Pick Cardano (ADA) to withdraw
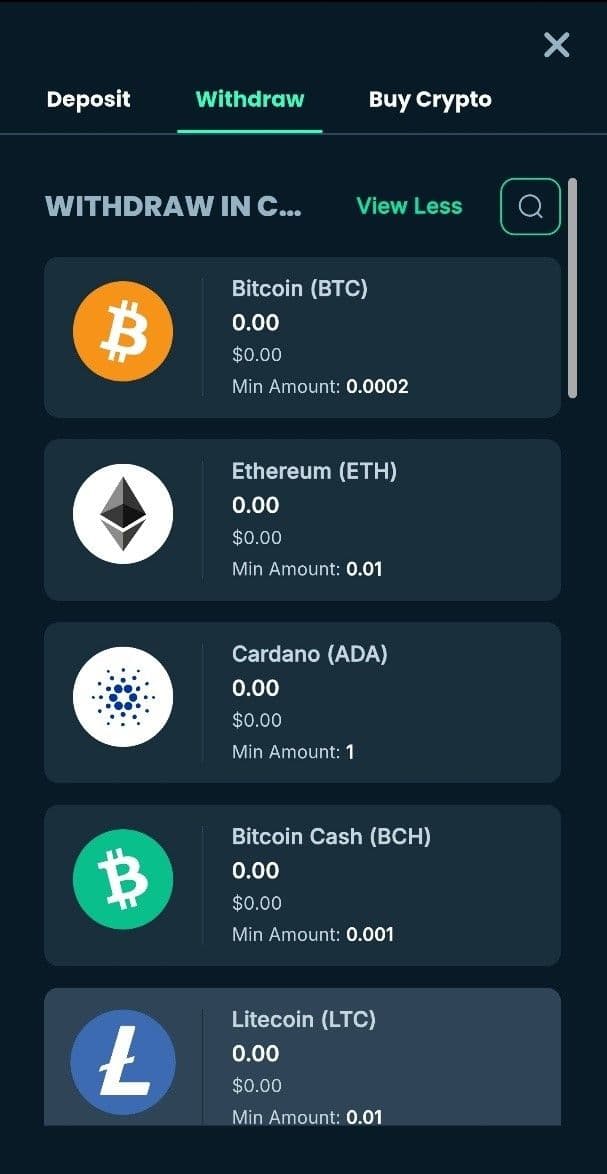The image size is (607, 1174). (302, 702)
